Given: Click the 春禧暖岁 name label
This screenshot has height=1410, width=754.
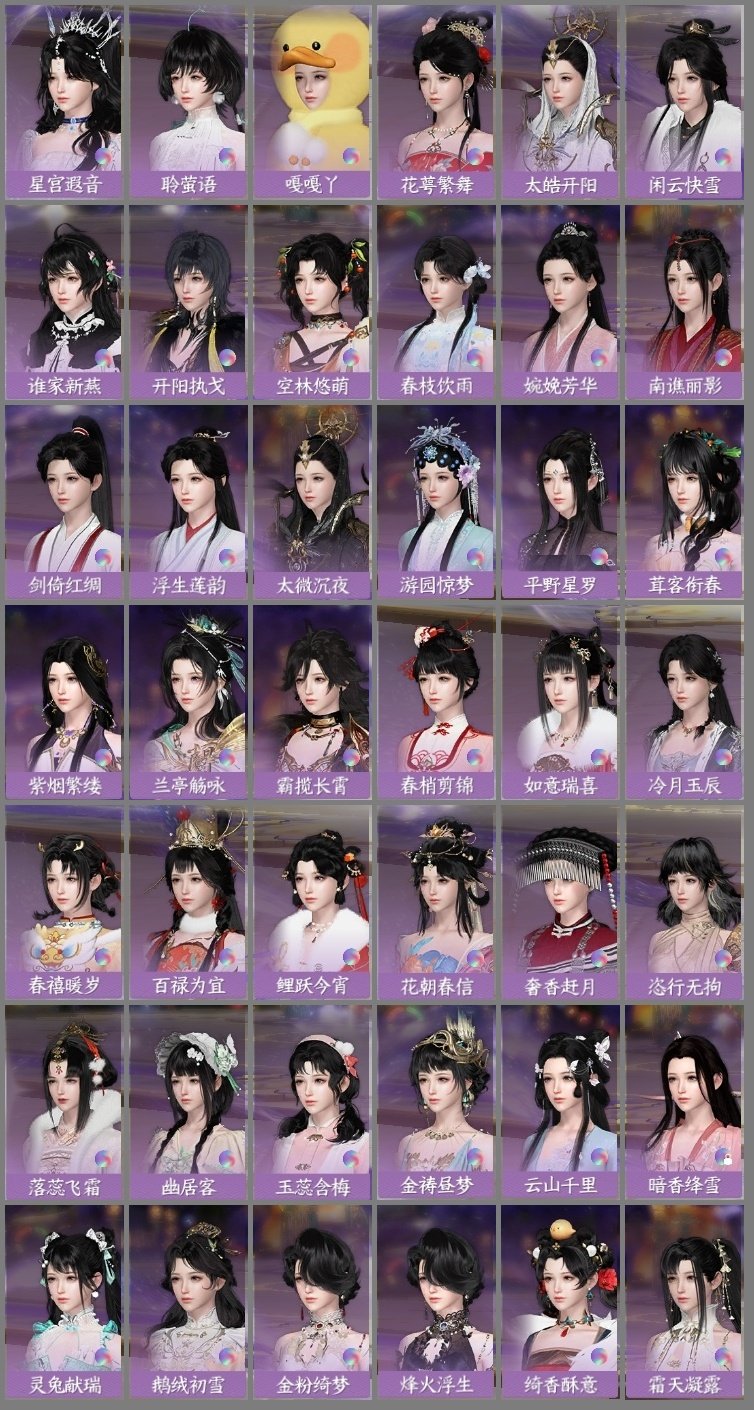Looking at the screenshot, I should point(63,986).
